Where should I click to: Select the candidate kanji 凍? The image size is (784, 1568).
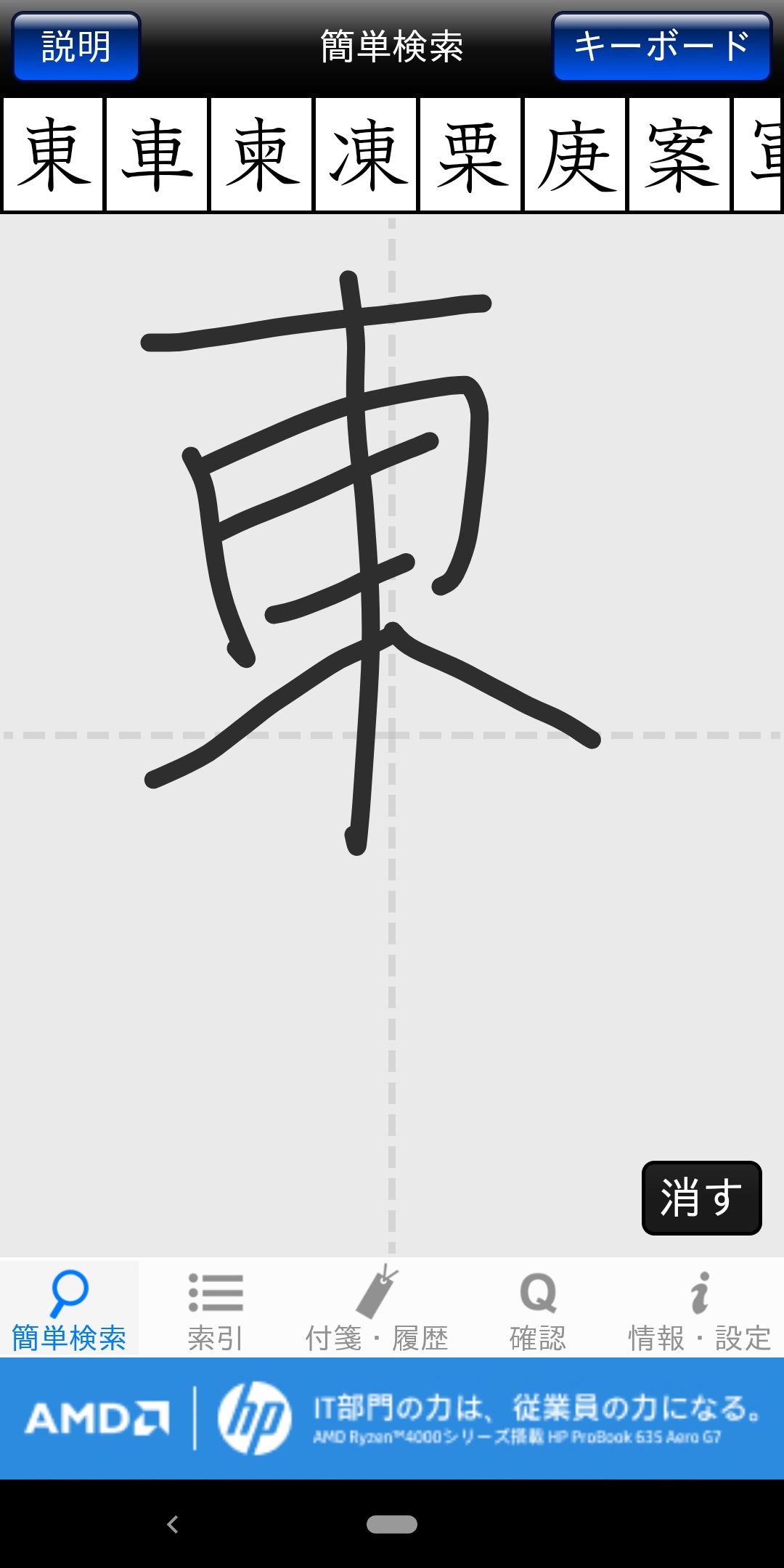(367, 155)
